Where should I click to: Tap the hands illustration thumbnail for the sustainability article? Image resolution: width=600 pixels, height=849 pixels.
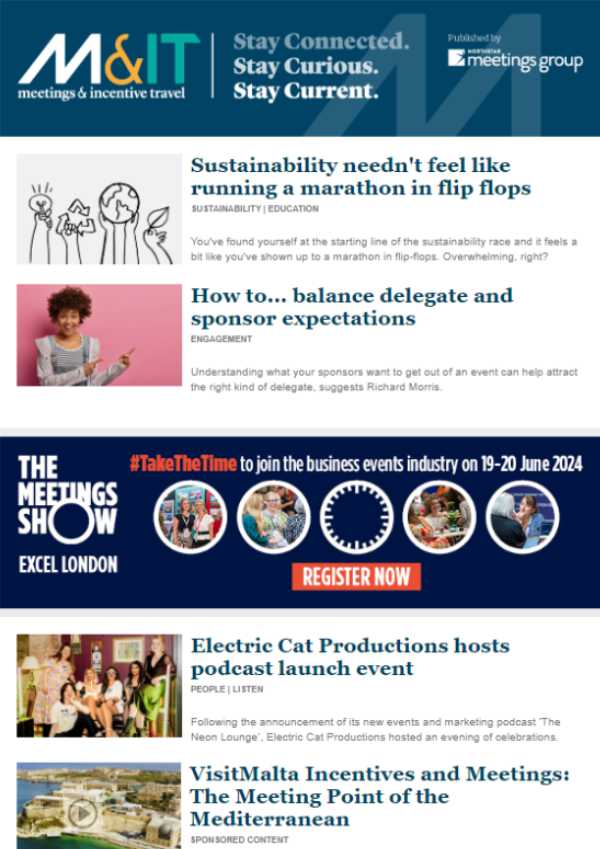[x=99, y=209]
